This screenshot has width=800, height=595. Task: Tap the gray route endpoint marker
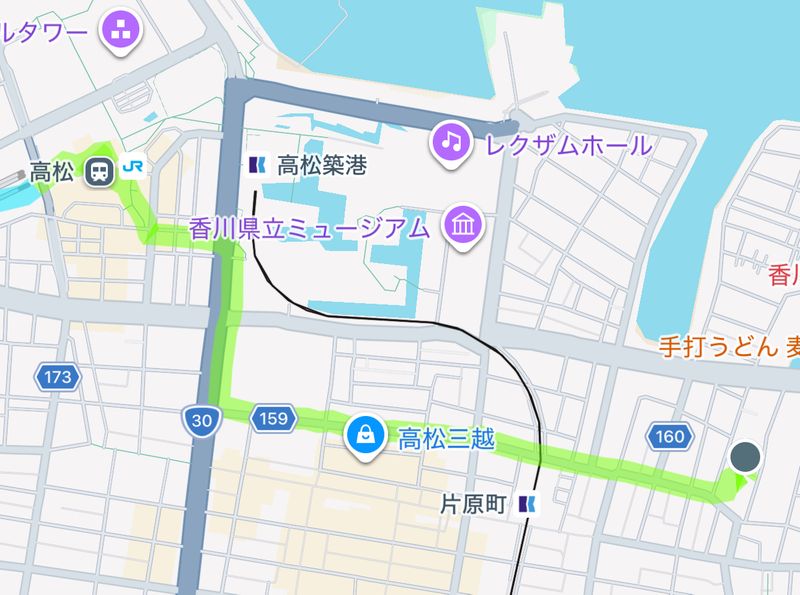point(745,457)
